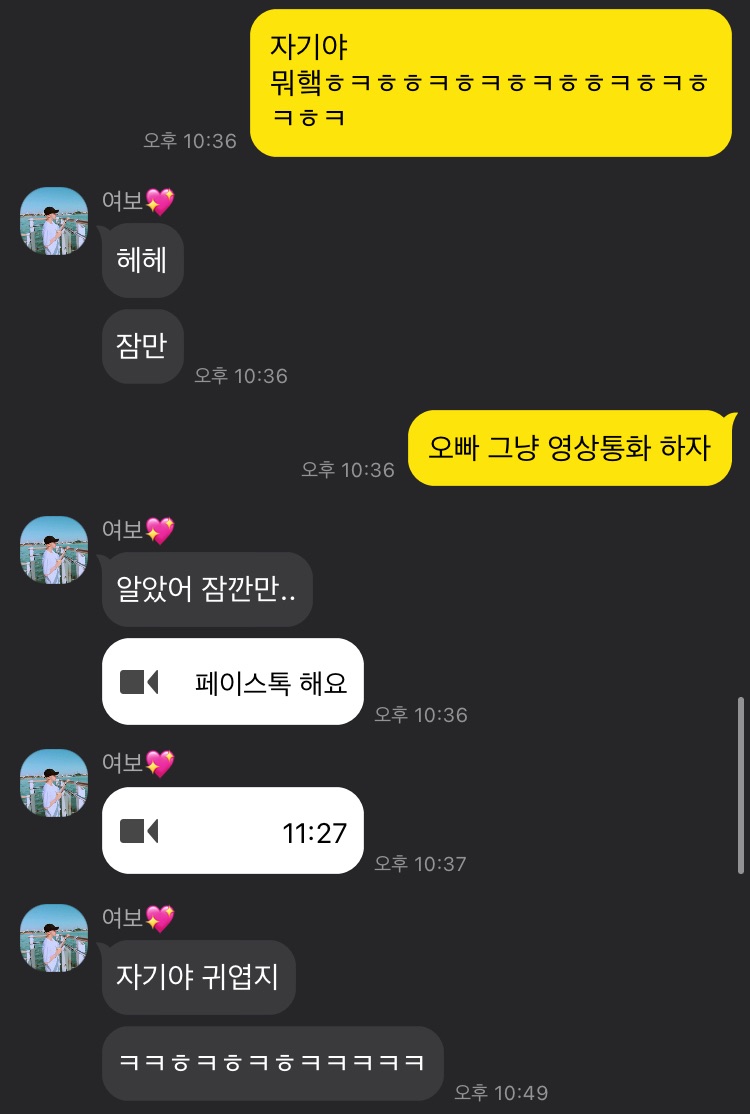Select 여보's avatar next to 자기야 귀엽지

(54, 938)
